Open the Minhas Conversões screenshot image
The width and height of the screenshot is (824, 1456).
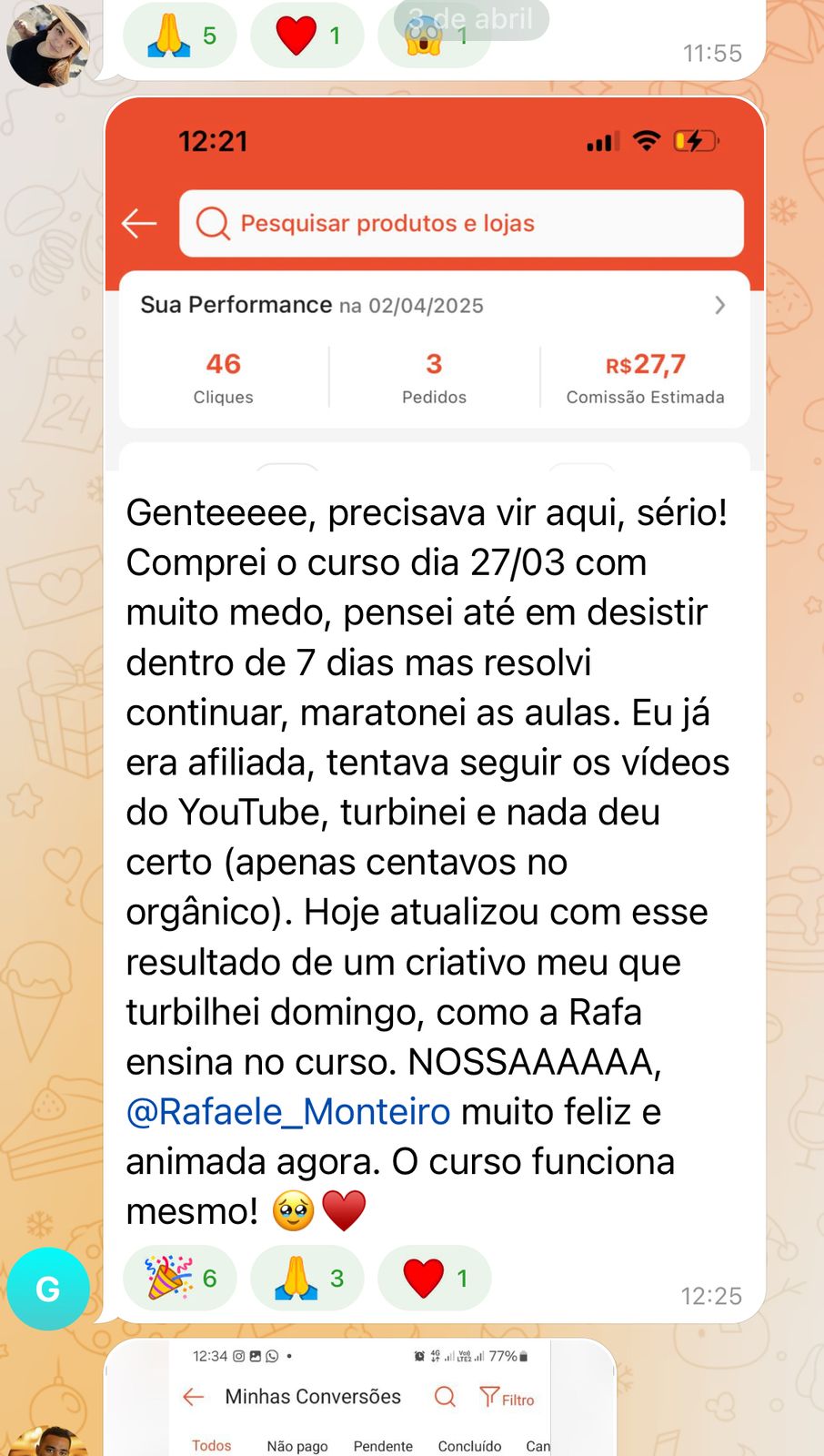tap(361, 1398)
